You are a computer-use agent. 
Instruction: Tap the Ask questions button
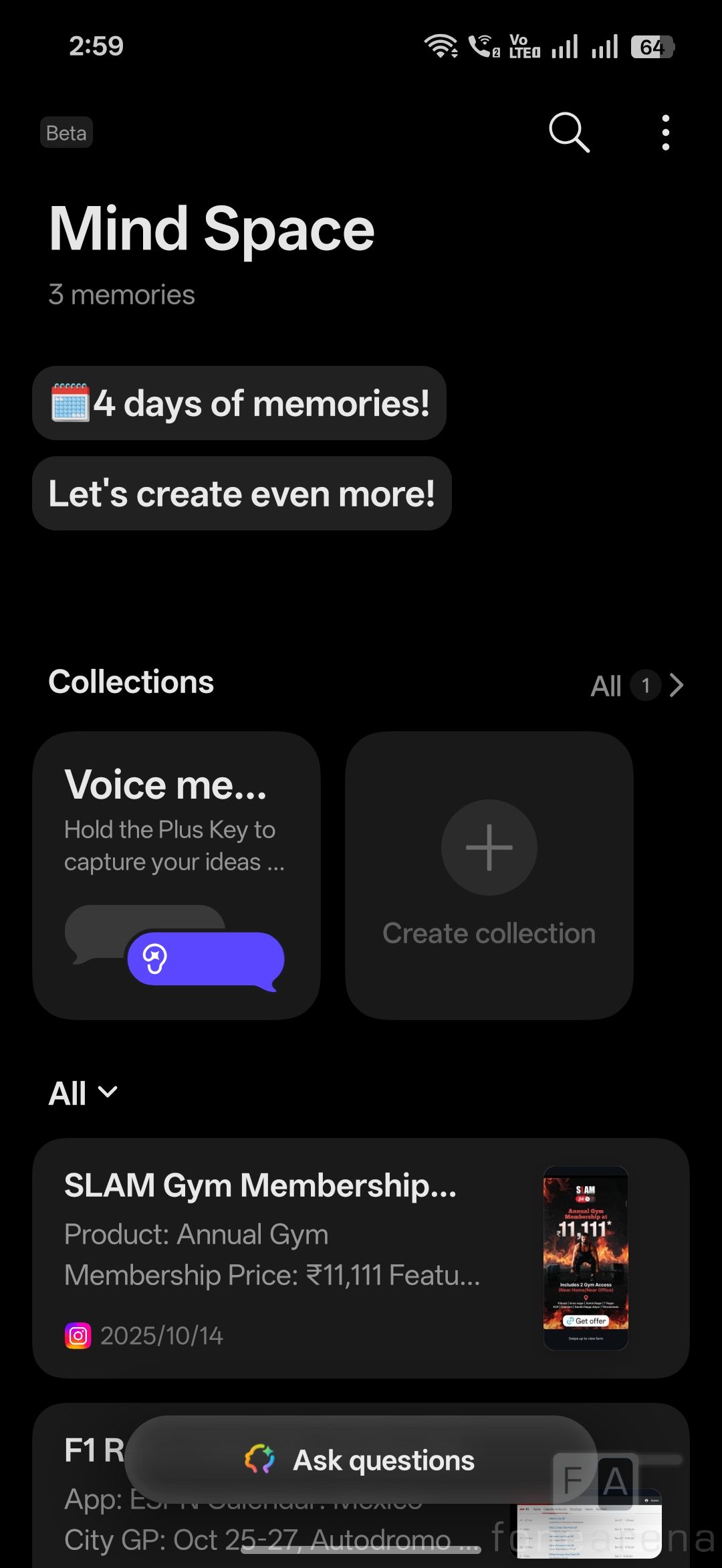[x=361, y=1460]
